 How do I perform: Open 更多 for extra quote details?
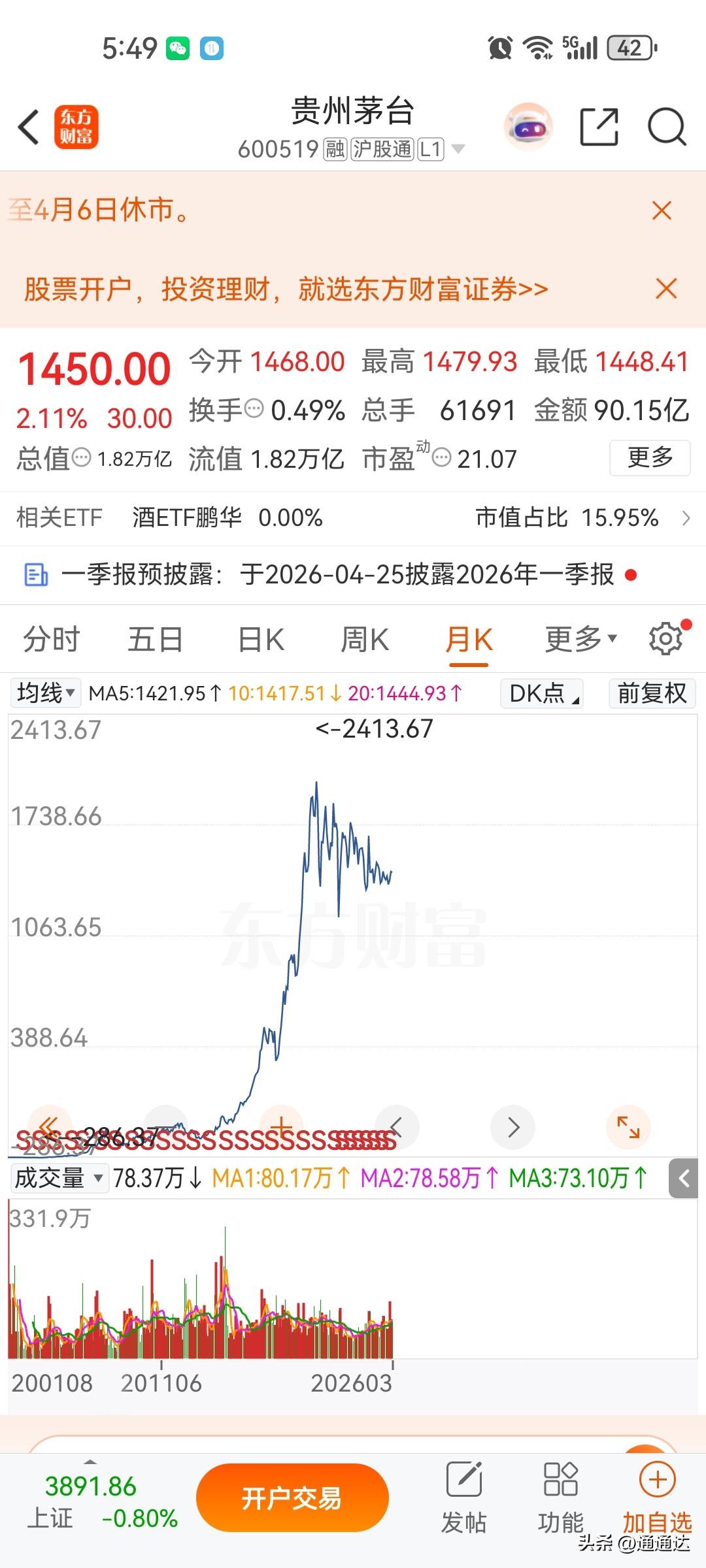[x=649, y=458]
